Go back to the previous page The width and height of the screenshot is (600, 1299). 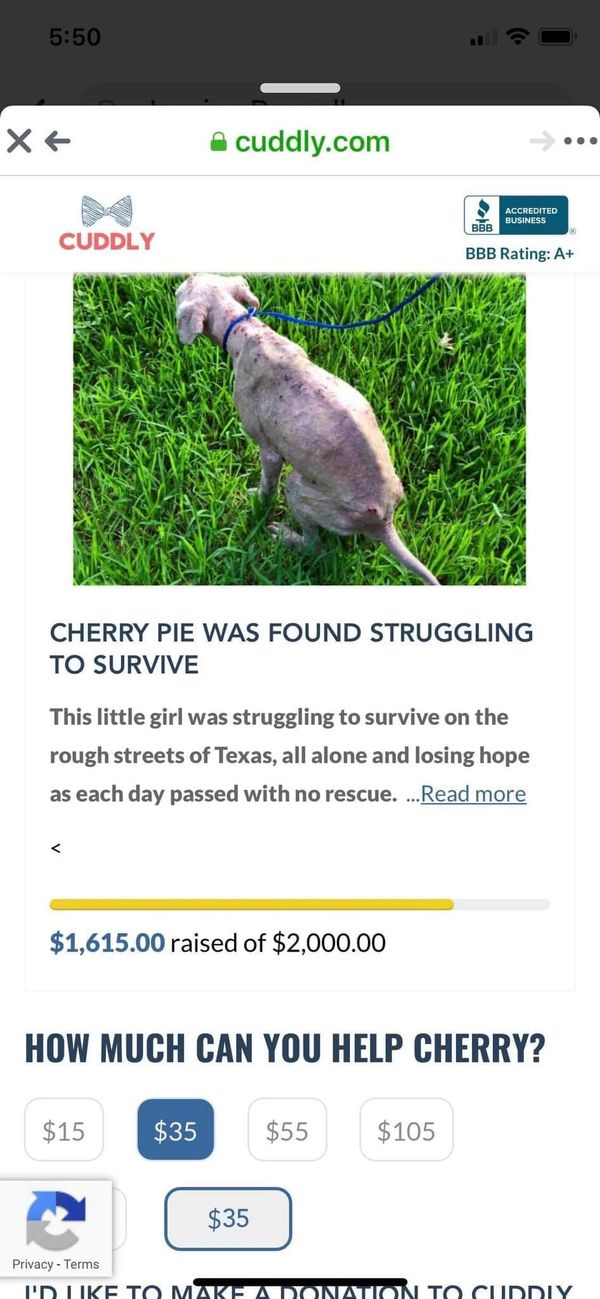(57, 141)
